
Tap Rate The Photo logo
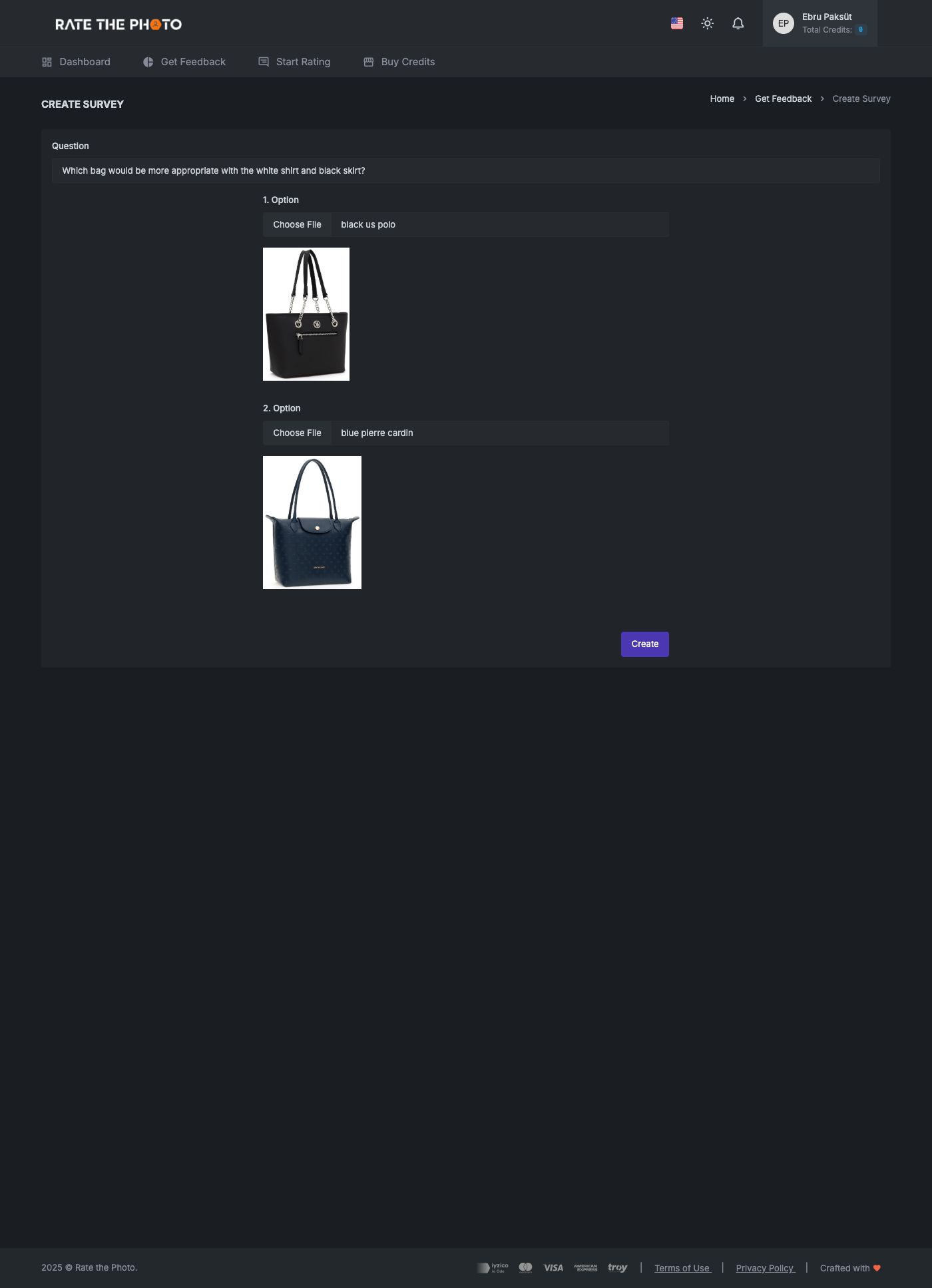[x=118, y=25]
